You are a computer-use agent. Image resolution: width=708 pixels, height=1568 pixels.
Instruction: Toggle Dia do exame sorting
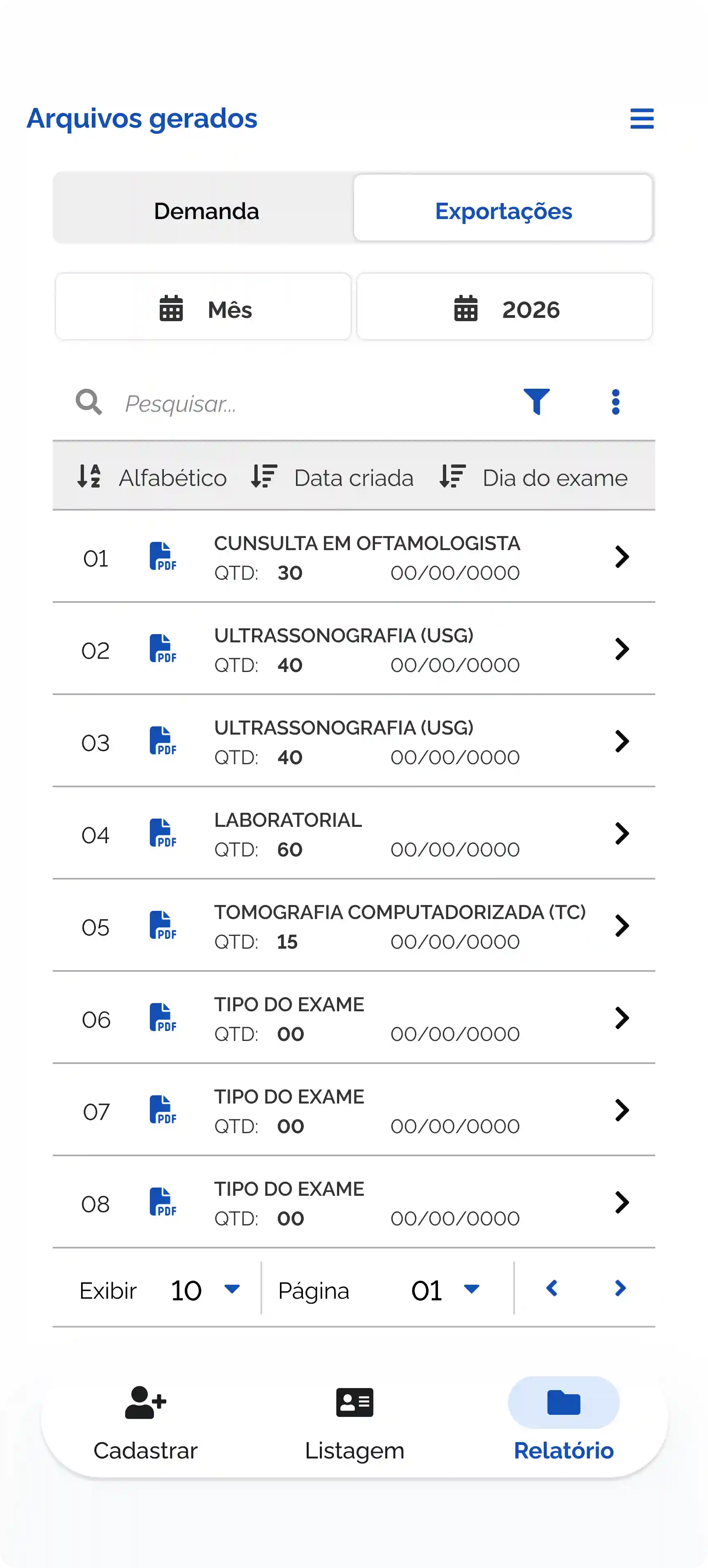click(534, 477)
